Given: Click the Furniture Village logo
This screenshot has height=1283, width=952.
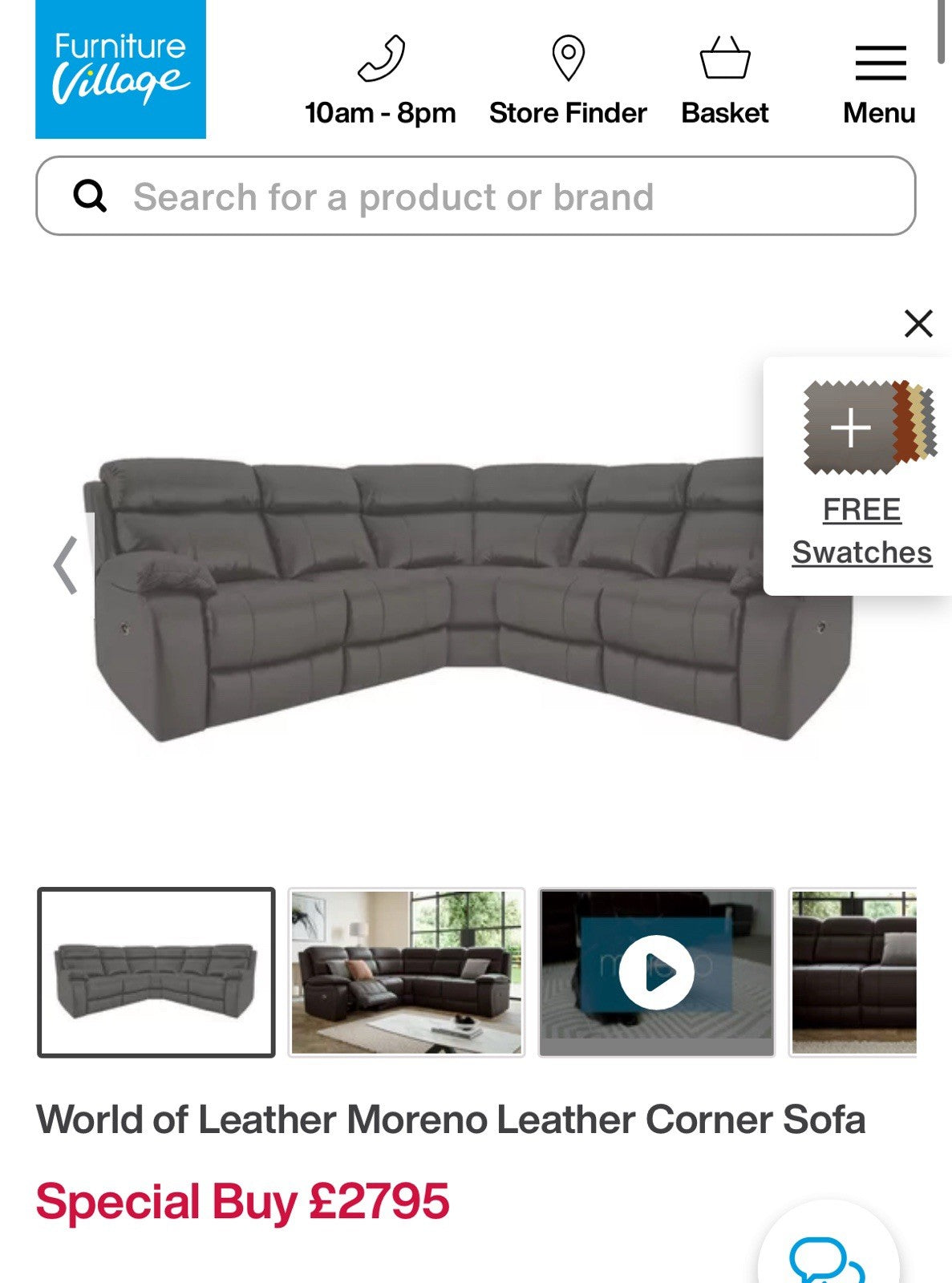Looking at the screenshot, I should coord(119,68).
